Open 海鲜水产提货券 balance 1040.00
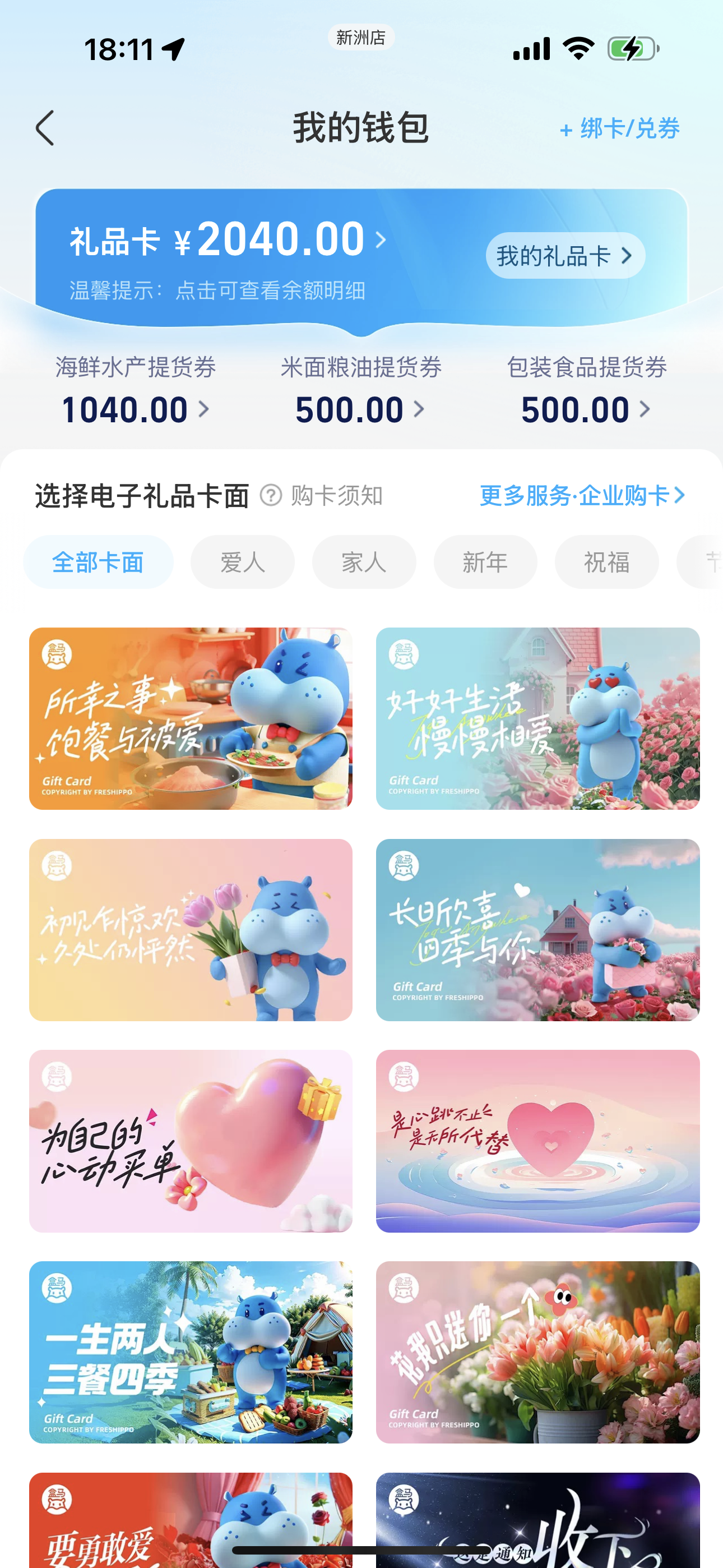The height and width of the screenshot is (1568, 723). pos(136,390)
